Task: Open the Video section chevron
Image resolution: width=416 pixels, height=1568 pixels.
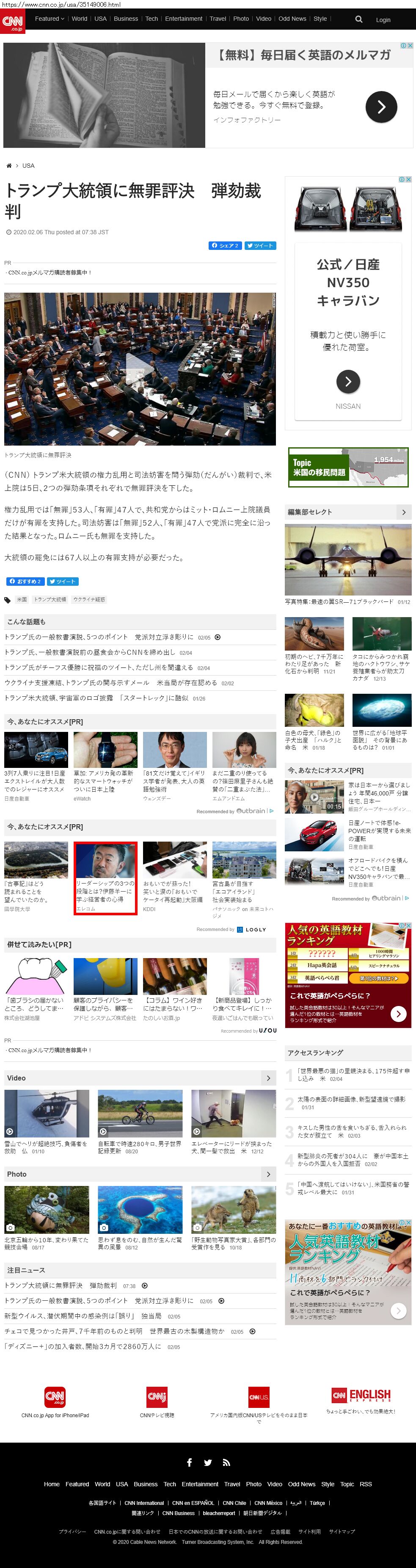Action: [269, 1078]
